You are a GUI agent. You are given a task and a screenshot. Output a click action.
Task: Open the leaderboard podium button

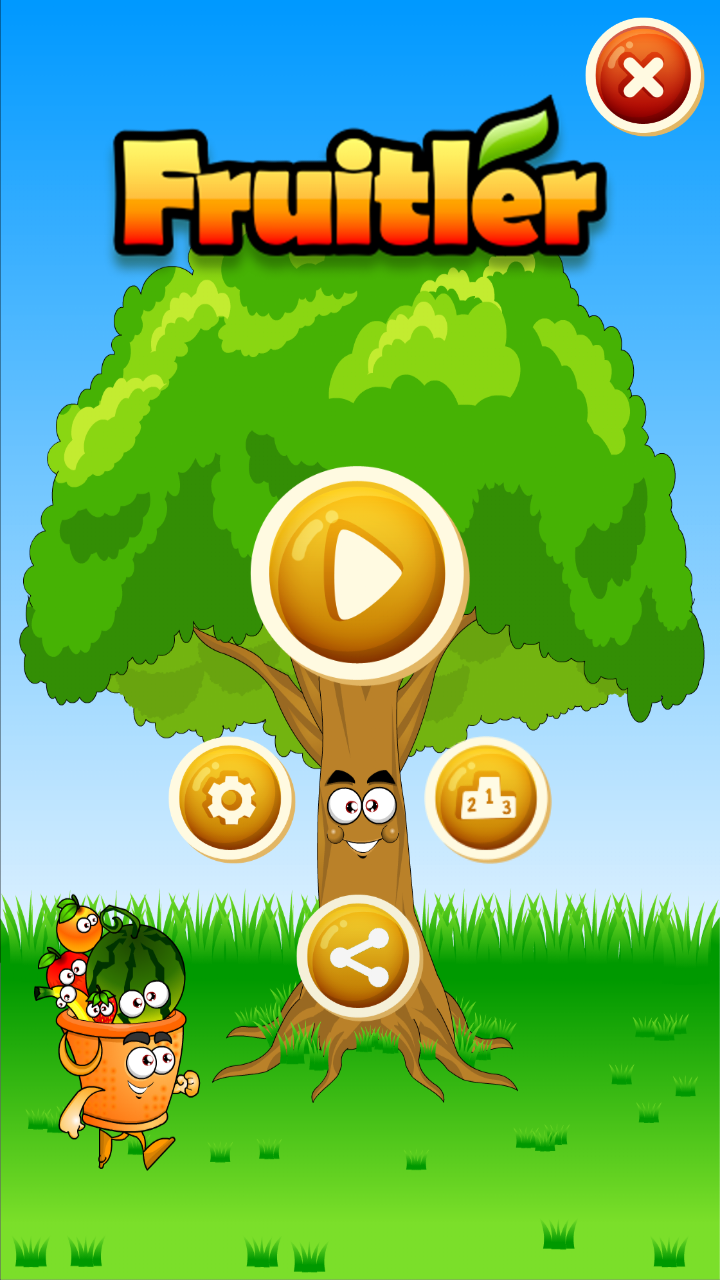point(487,798)
